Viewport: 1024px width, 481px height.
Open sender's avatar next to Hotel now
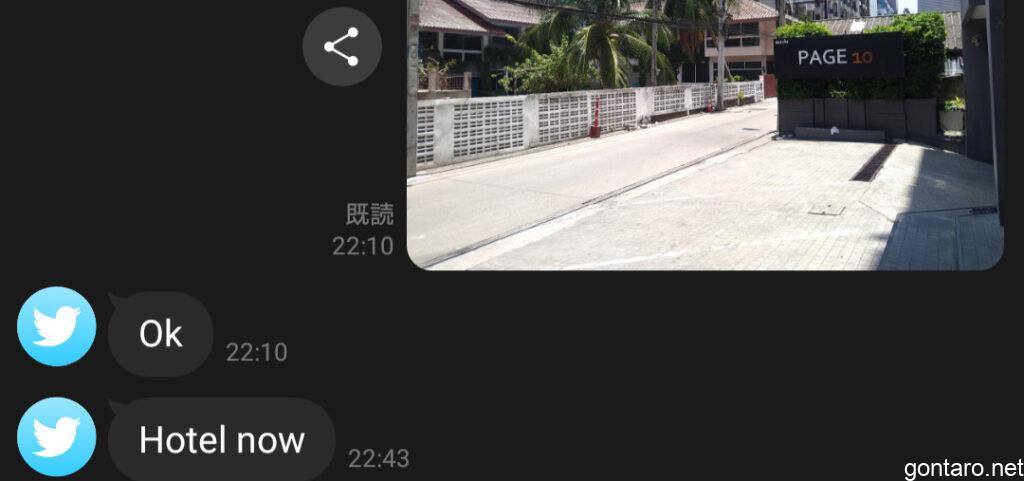[x=57, y=436]
